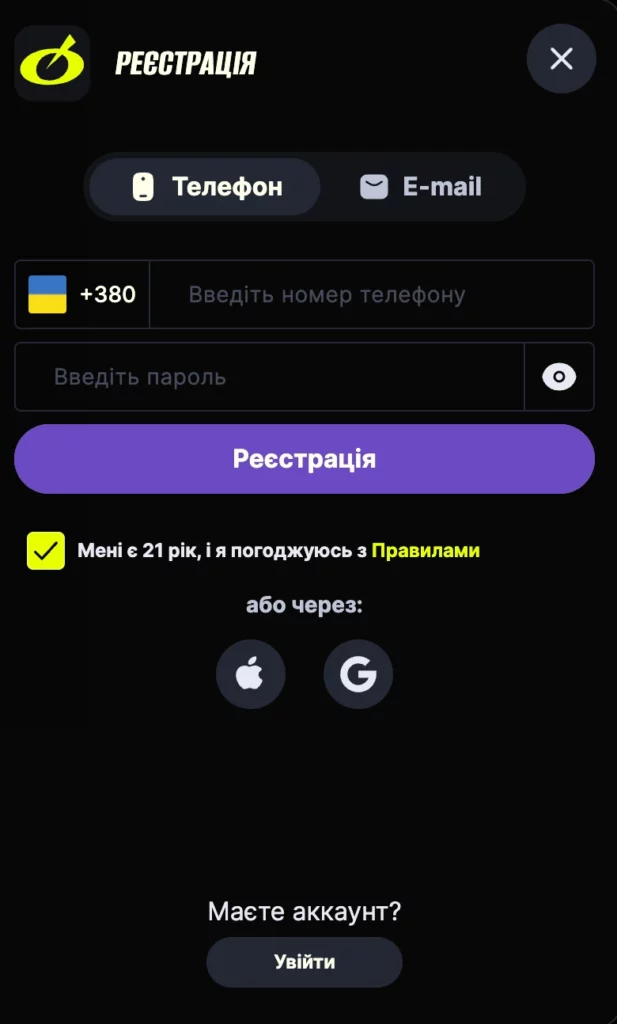Uncheck the 21 years age agreement box

click(45, 551)
